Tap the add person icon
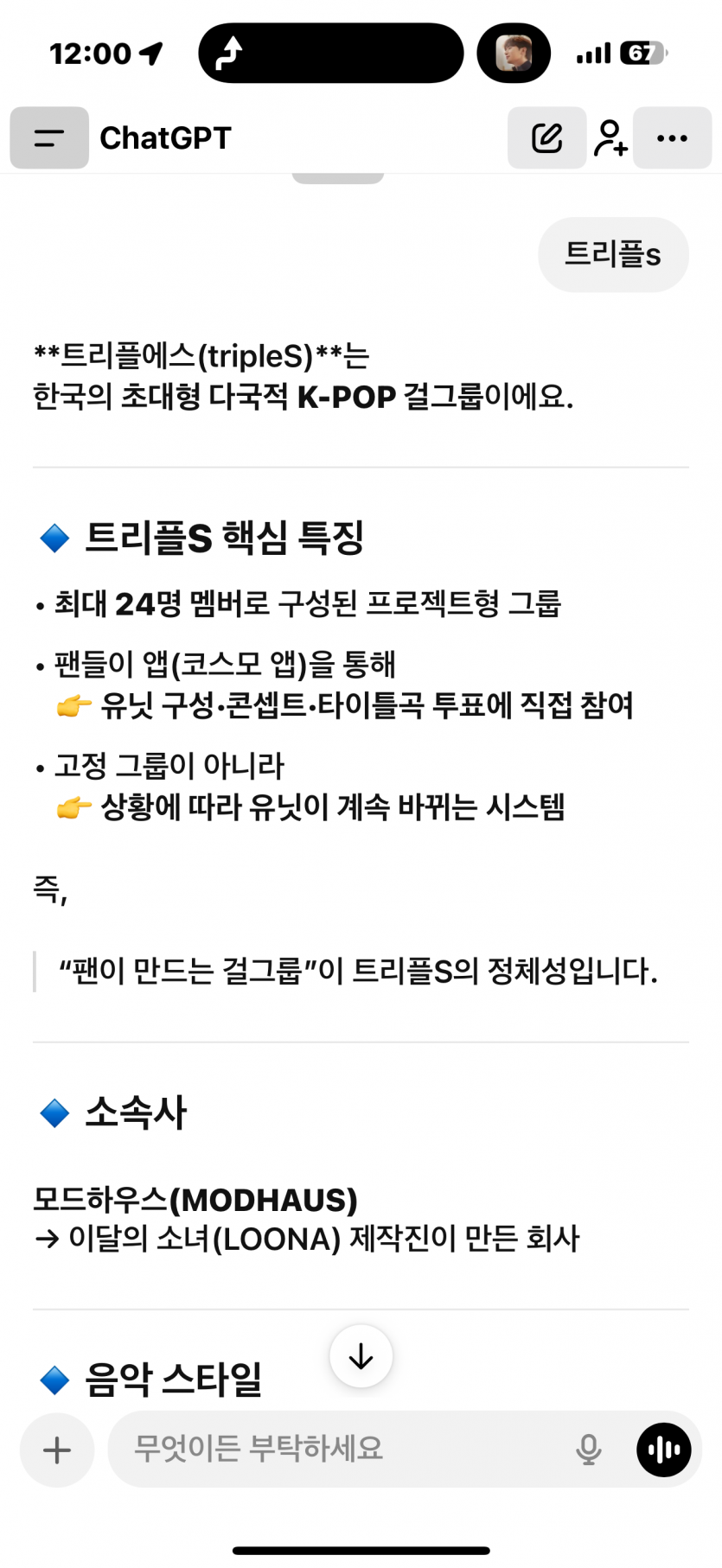The image size is (722, 1568). point(610,137)
